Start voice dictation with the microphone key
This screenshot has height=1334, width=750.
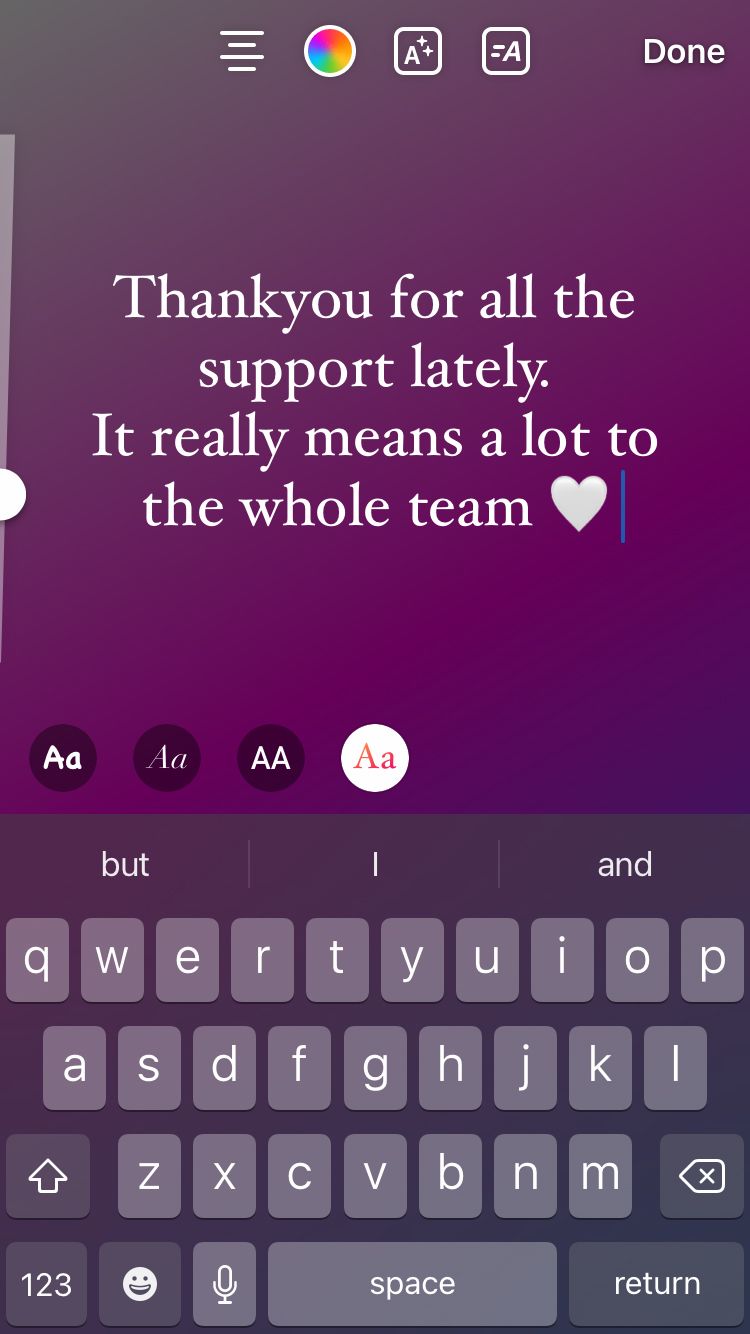point(225,1284)
